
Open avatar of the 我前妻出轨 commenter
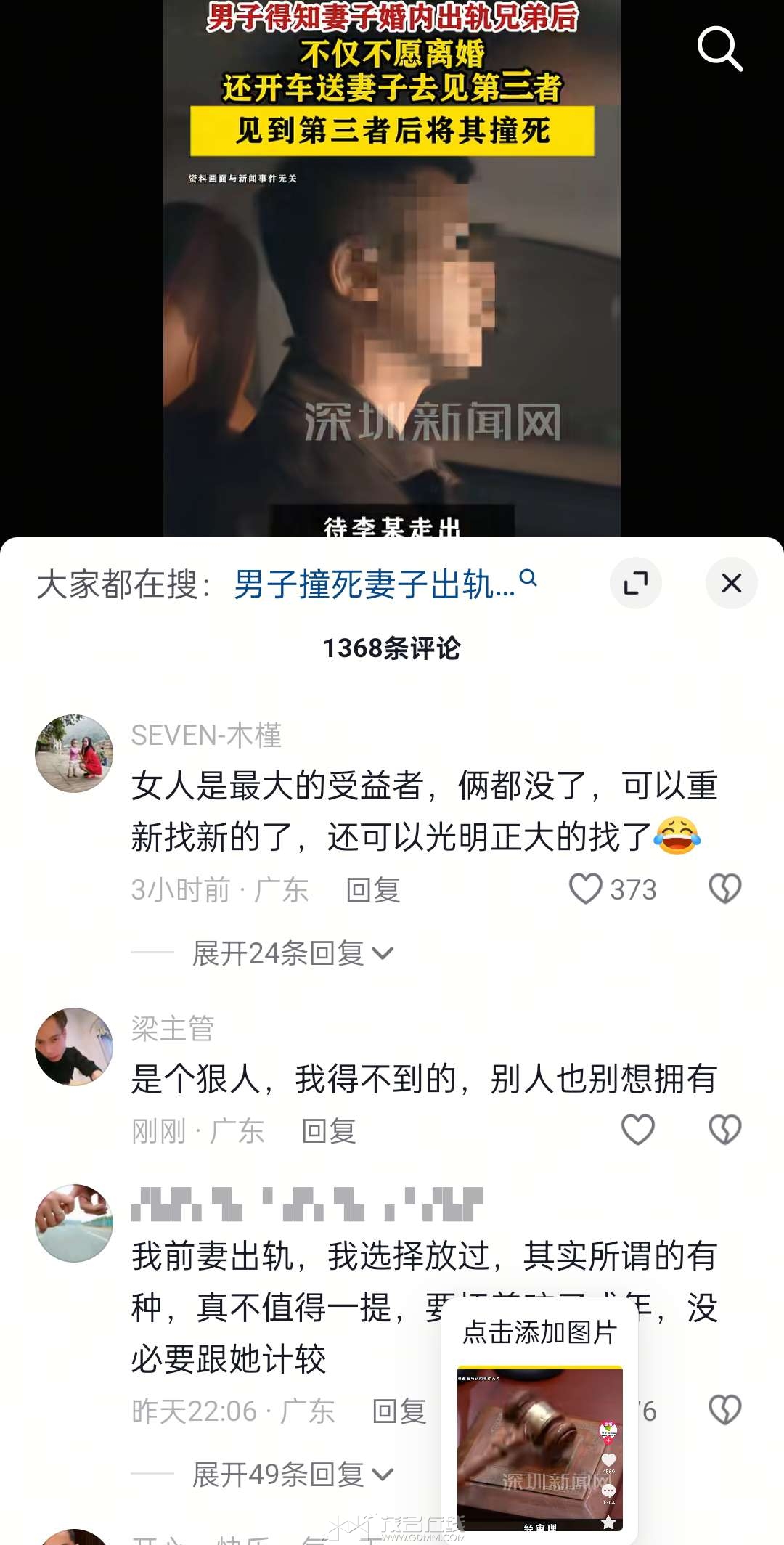[74, 1223]
